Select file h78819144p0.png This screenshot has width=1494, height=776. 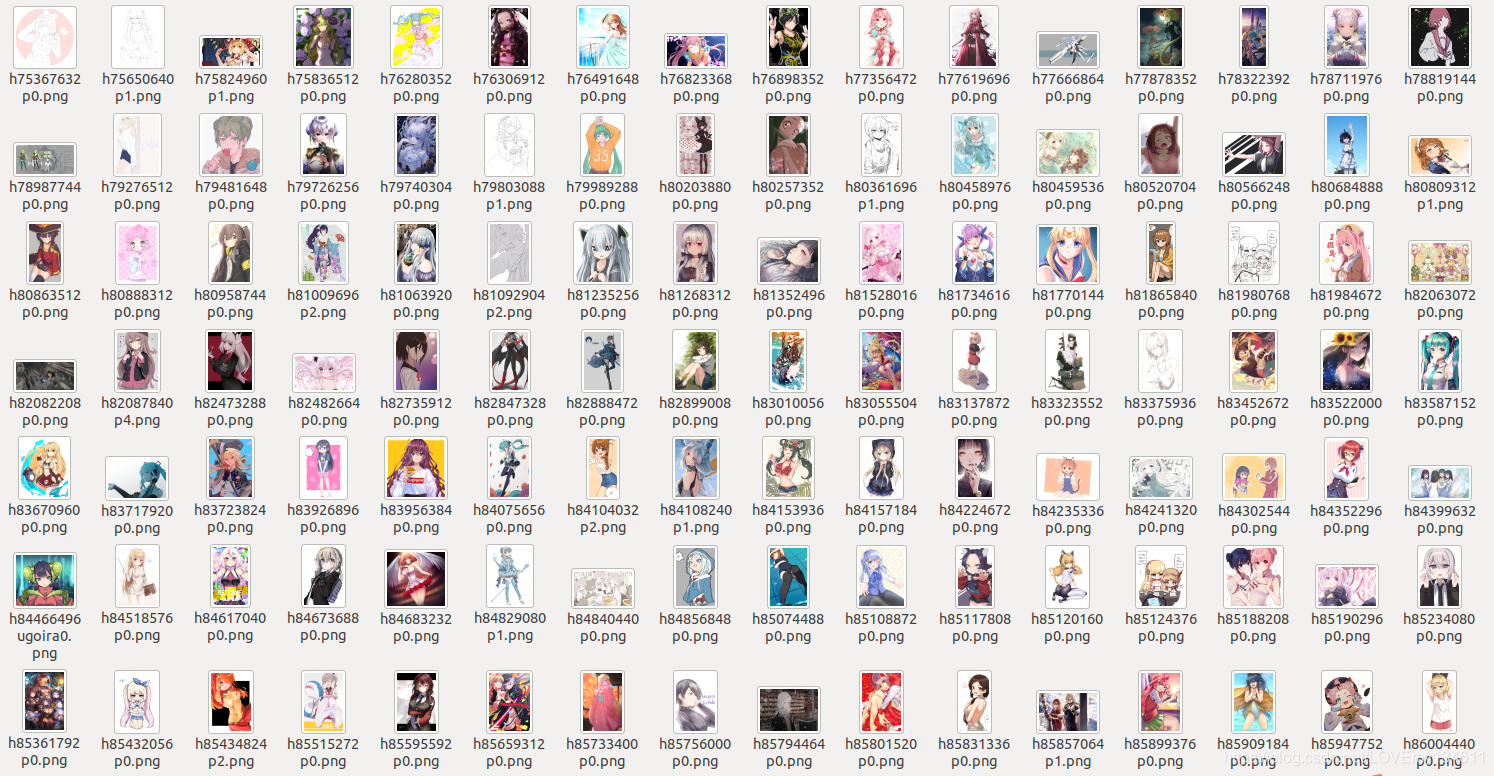pyautogui.click(x=1439, y=37)
